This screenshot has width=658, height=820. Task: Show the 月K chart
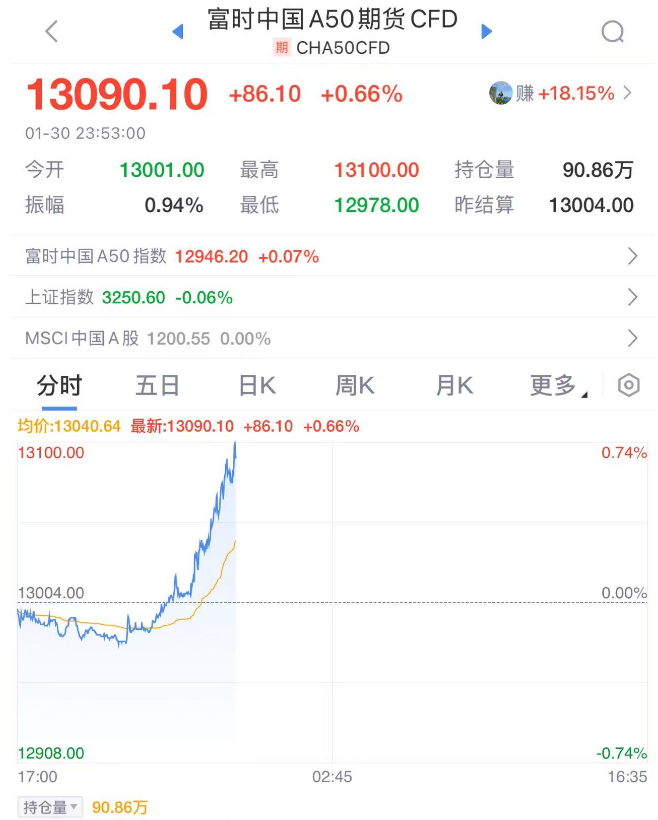pyautogui.click(x=454, y=386)
